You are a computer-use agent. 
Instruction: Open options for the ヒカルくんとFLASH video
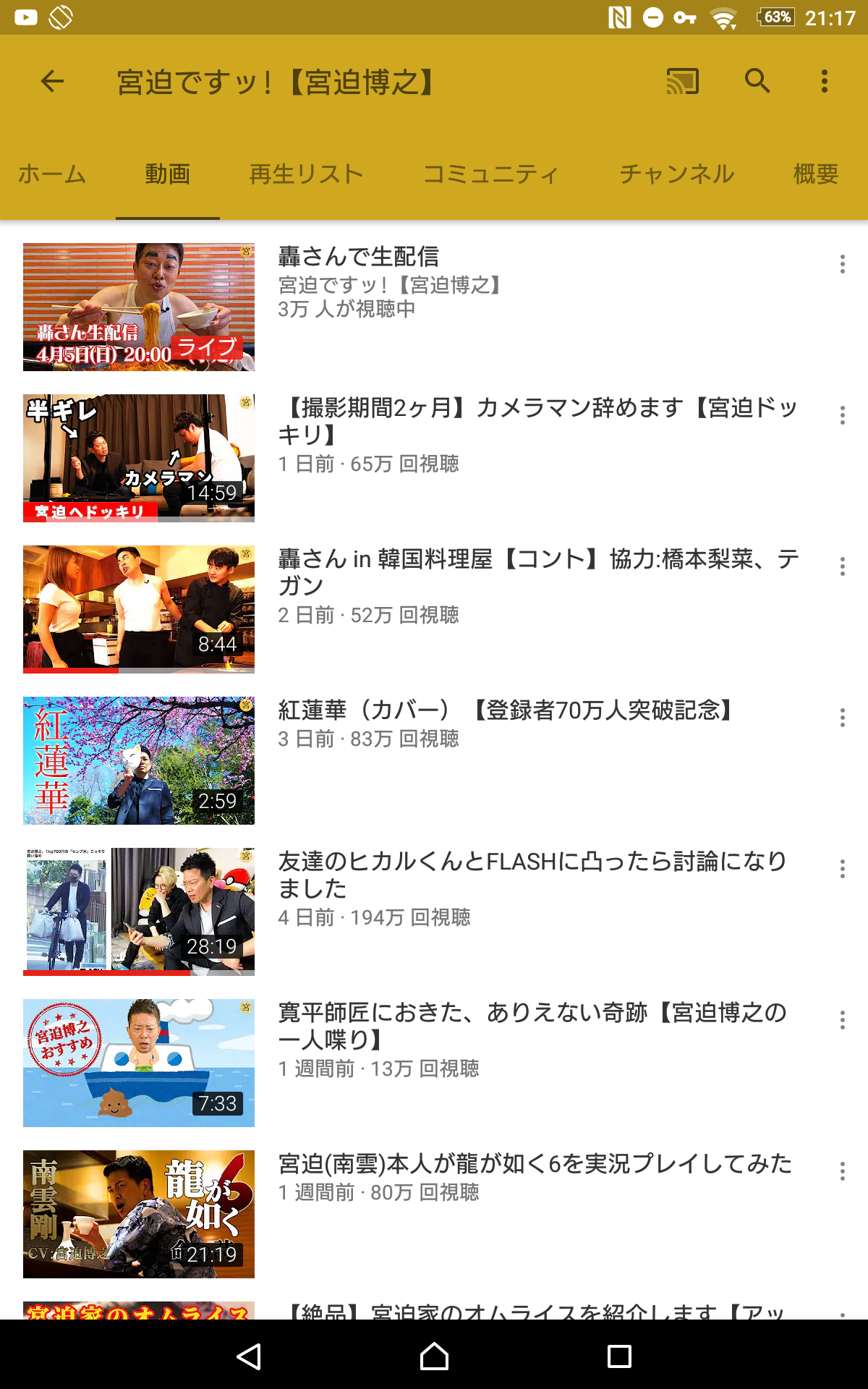[x=843, y=869]
